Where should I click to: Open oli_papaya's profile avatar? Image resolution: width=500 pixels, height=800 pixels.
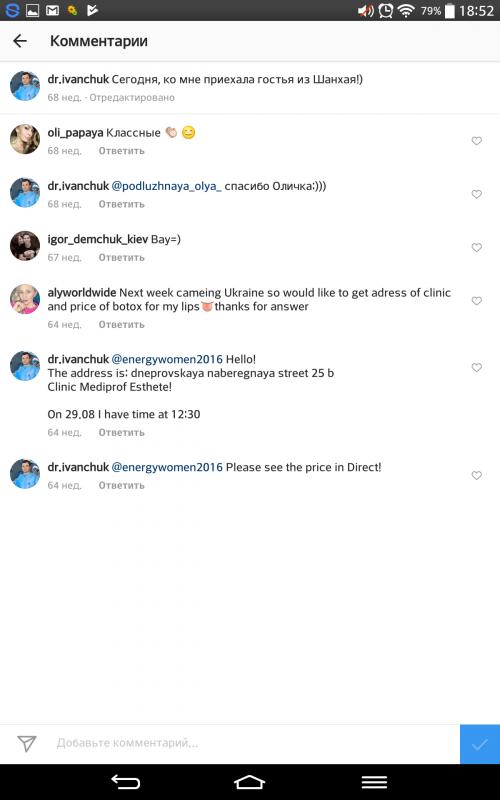click(x=25, y=139)
